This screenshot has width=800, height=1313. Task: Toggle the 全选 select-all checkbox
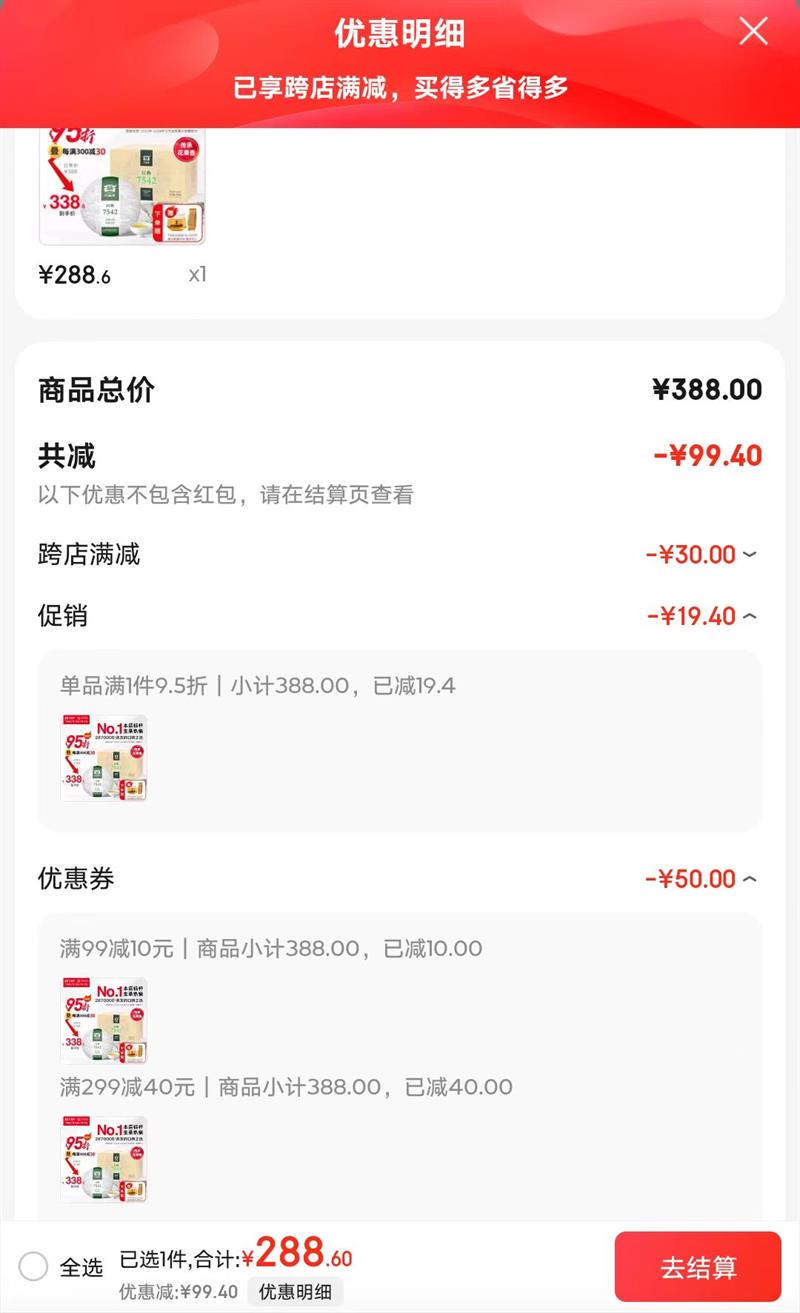click(x=33, y=1267)
